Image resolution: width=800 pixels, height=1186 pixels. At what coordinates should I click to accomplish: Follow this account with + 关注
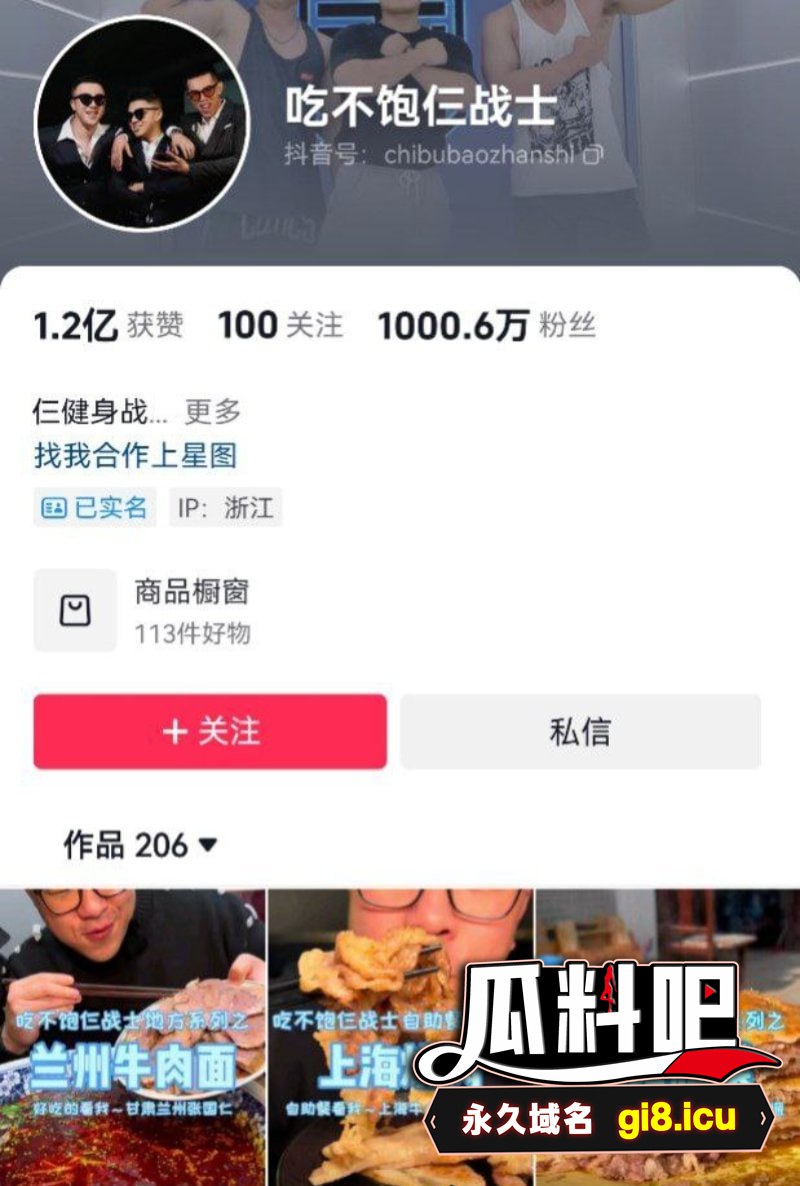coord(210,732)
